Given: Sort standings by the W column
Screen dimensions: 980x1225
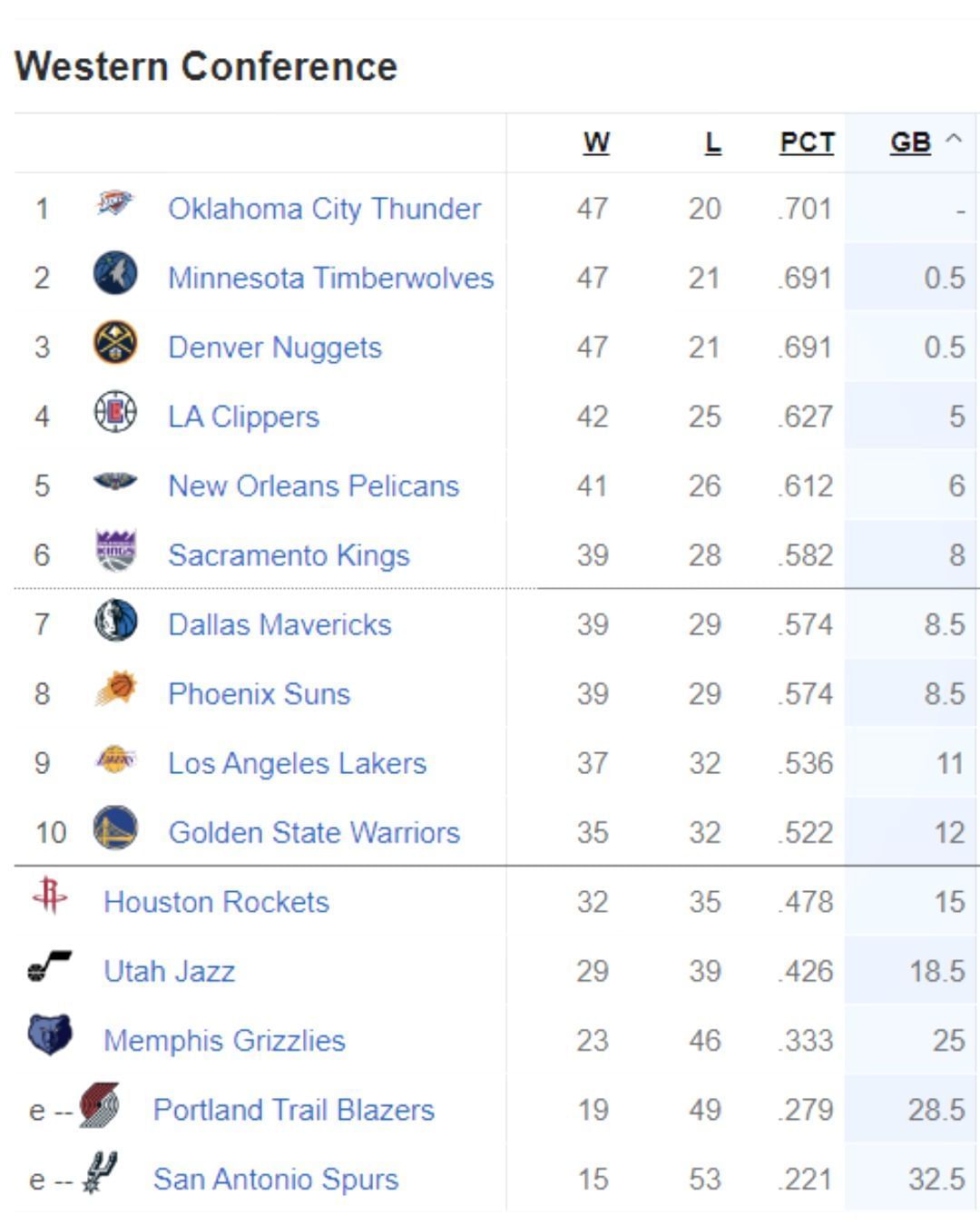Looking at the screenshot, I should point(595,142).
